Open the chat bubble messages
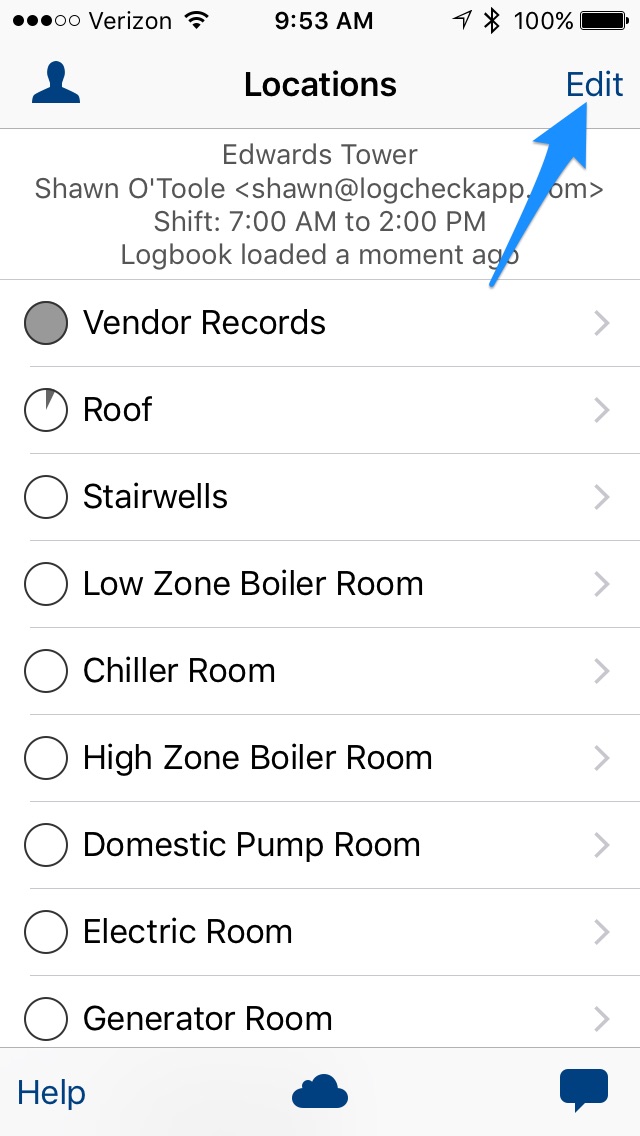The height and width of the screenshot is (1136, 640). (584, 1090)
